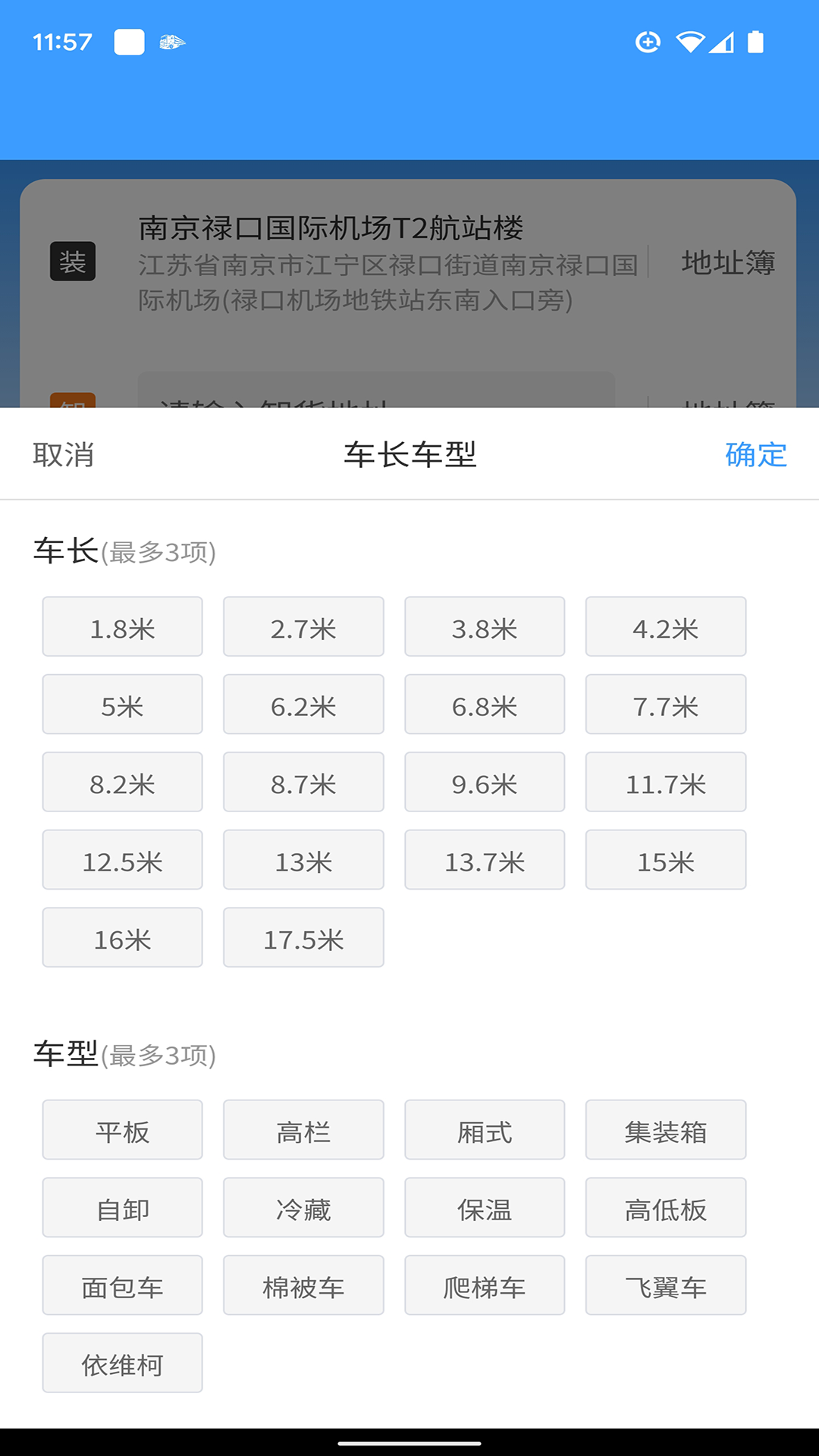Choose the 13米 length chip
This screenshot has height=1456, width=819.
(x=303, y=861)
